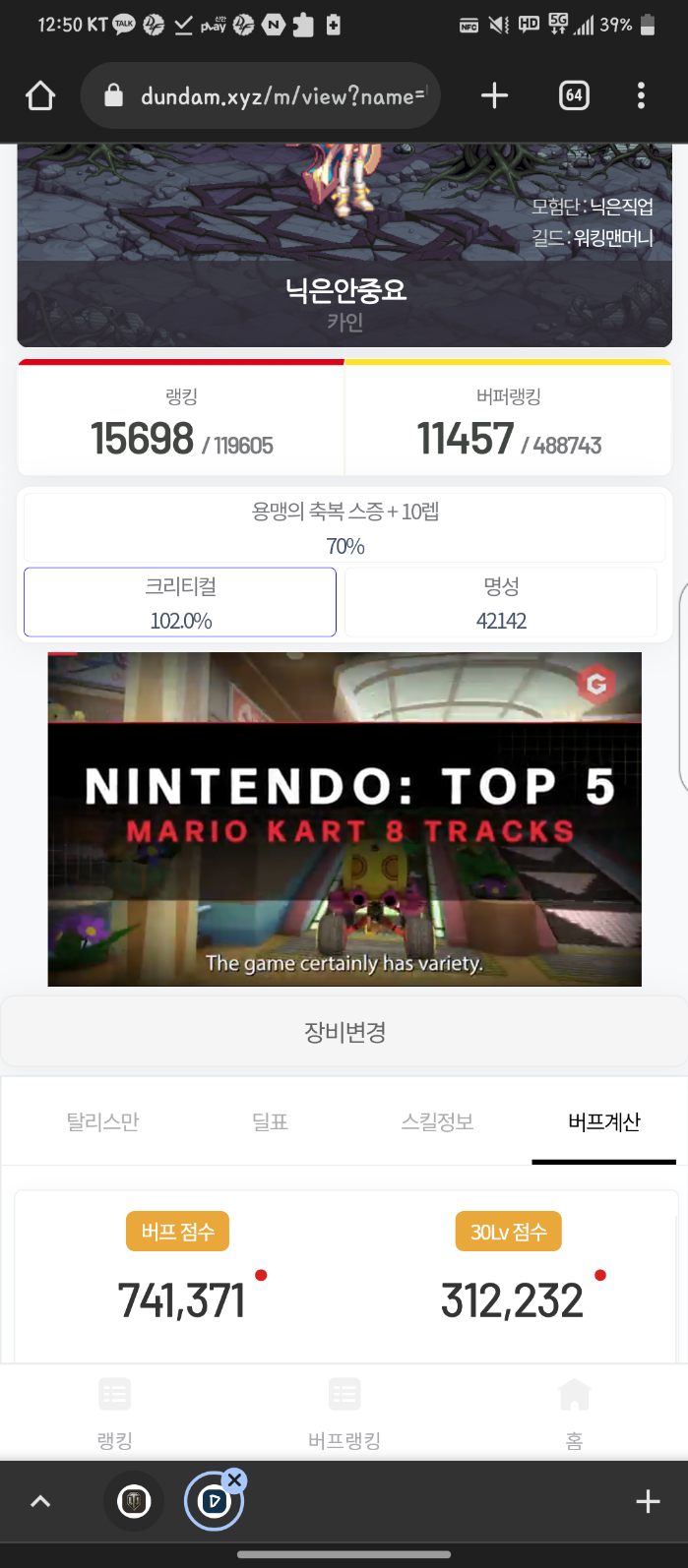Tap the 장비변경 button
This screenshot has width=688, height=1568.
click(x=344, y=1032)
